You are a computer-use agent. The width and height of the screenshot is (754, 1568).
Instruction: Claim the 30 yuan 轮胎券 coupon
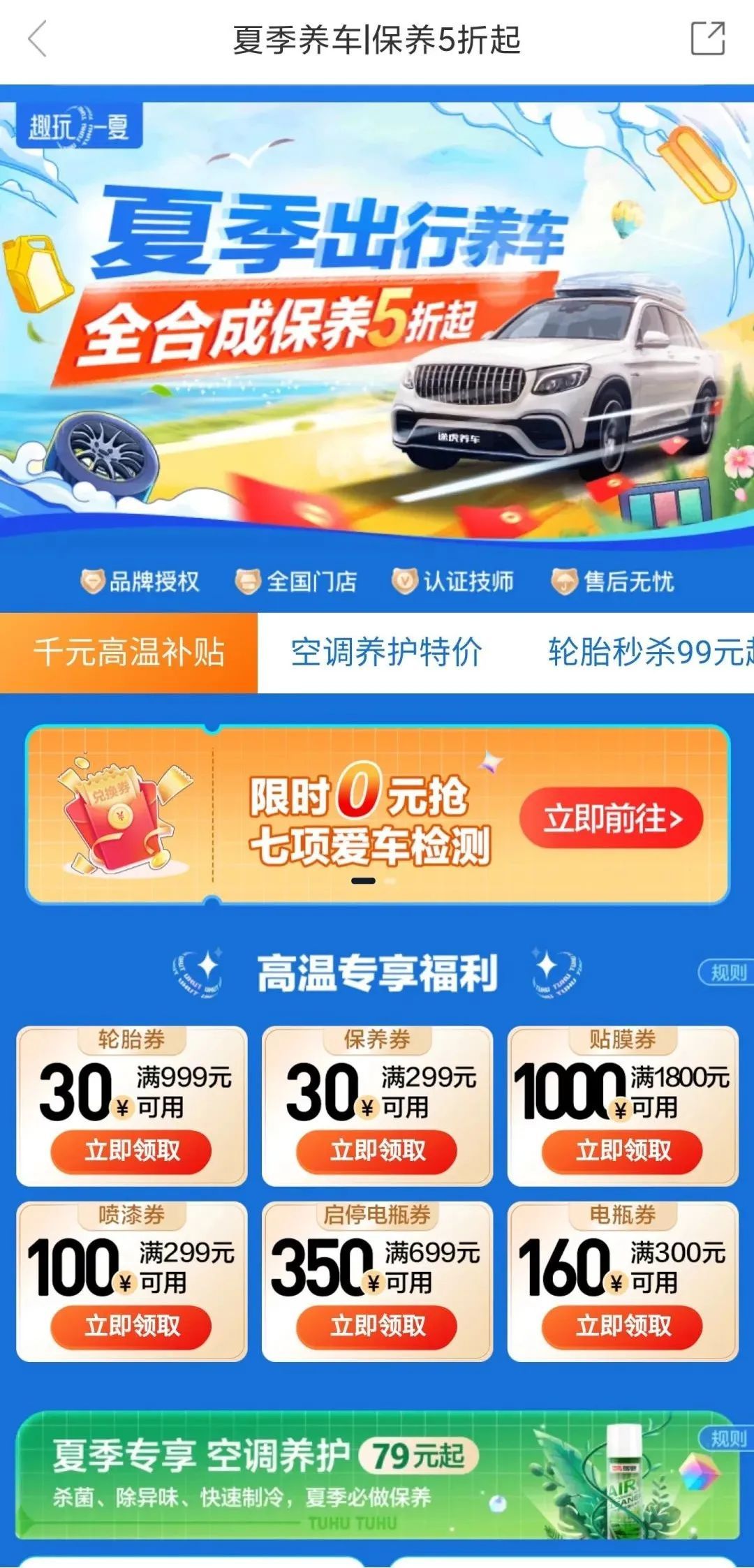(131, 1150)
